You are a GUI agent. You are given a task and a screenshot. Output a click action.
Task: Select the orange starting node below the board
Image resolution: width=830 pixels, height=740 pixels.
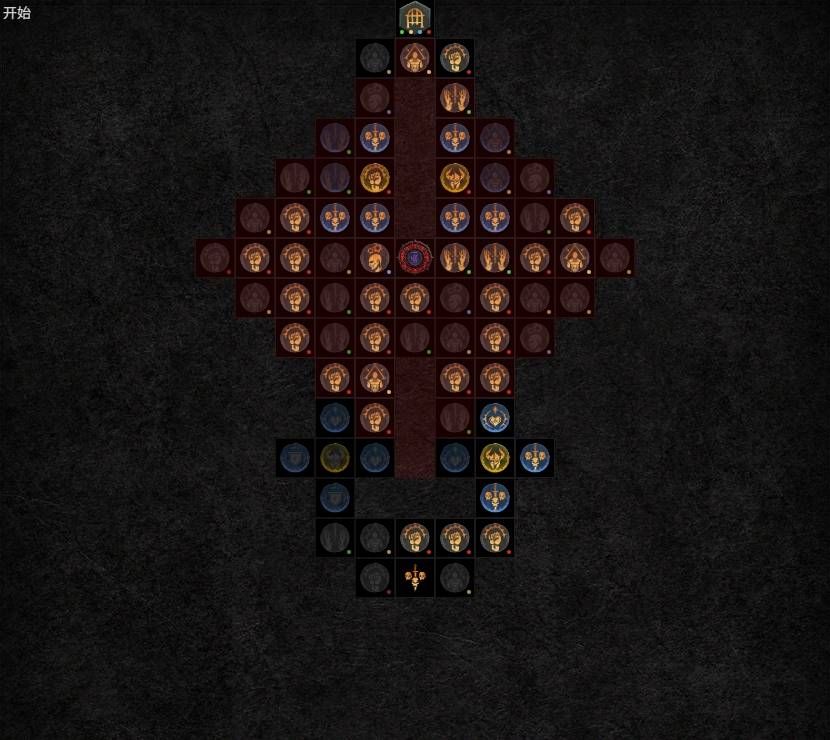point(415,577)
